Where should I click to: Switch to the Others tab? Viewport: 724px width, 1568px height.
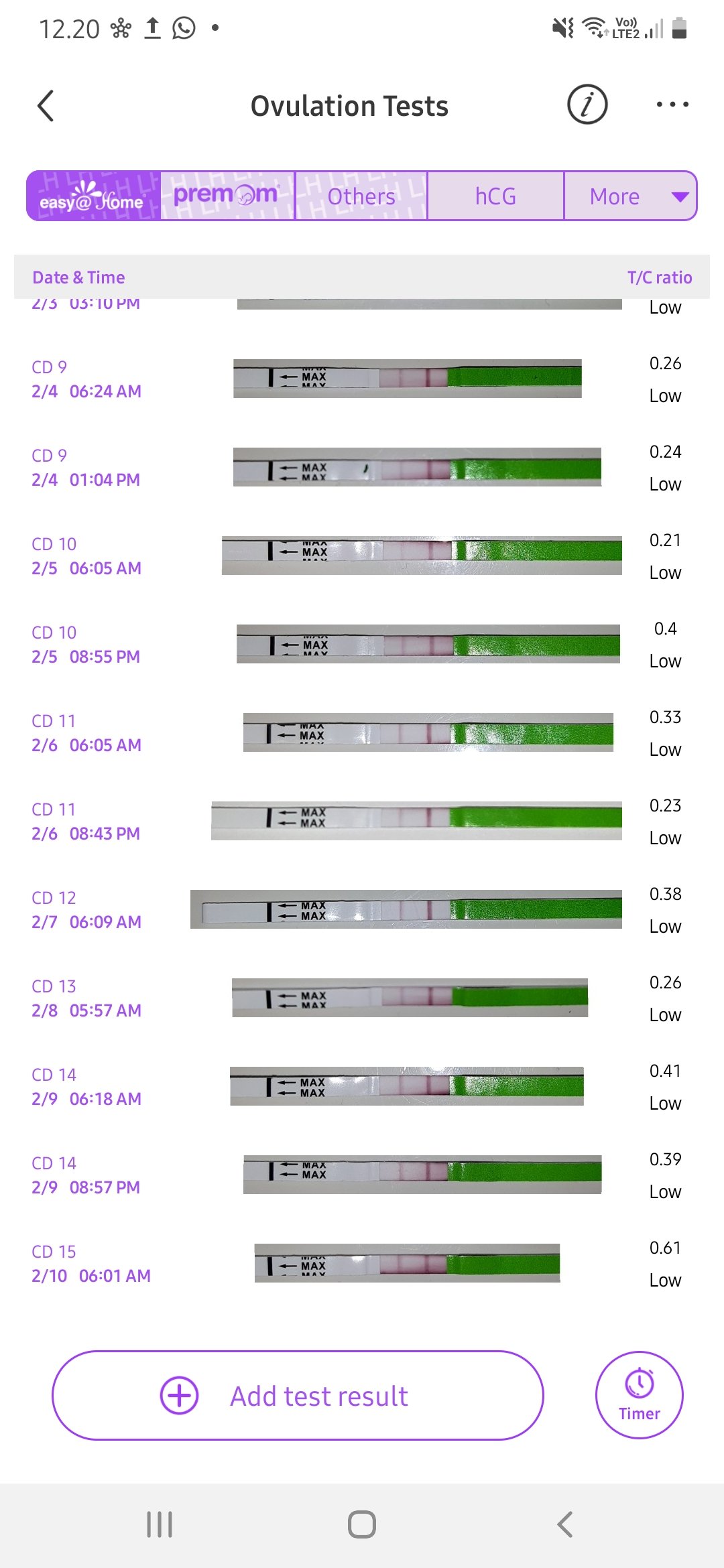(361, 196)
